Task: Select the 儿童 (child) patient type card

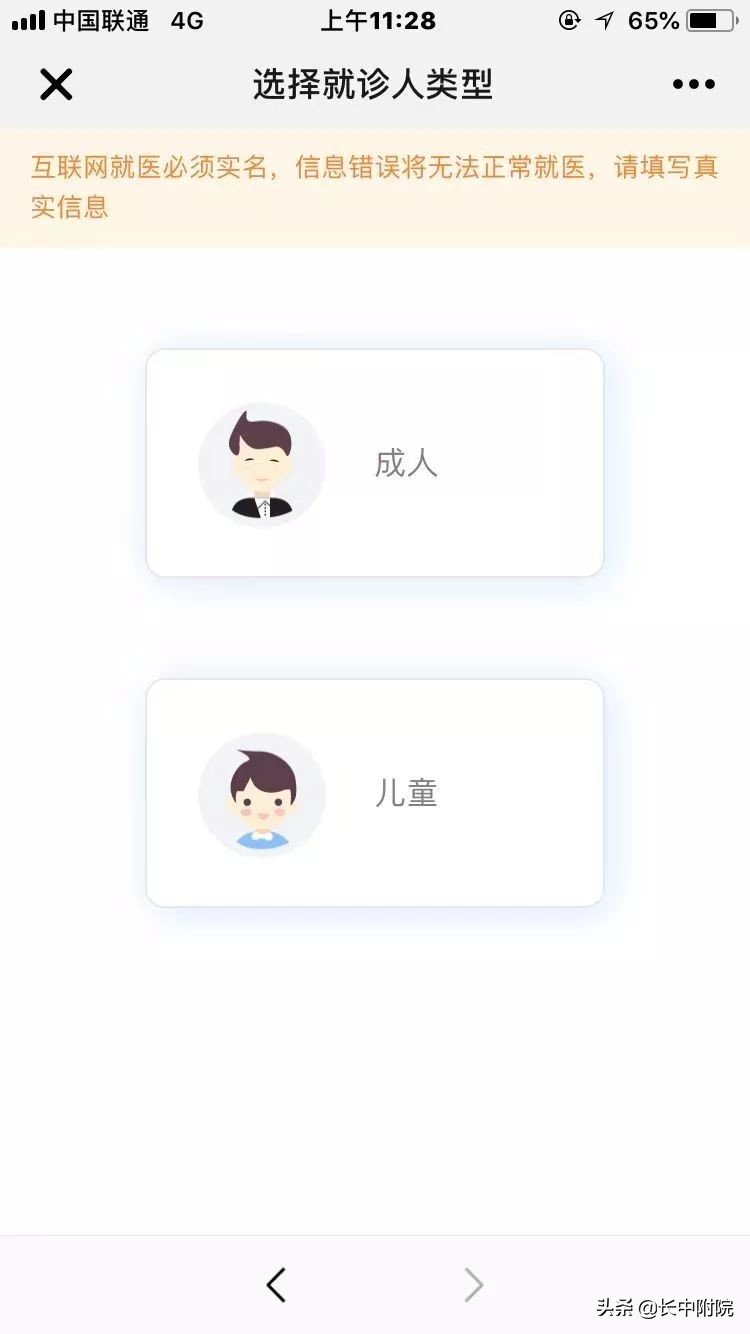Action: coord(375,792)
